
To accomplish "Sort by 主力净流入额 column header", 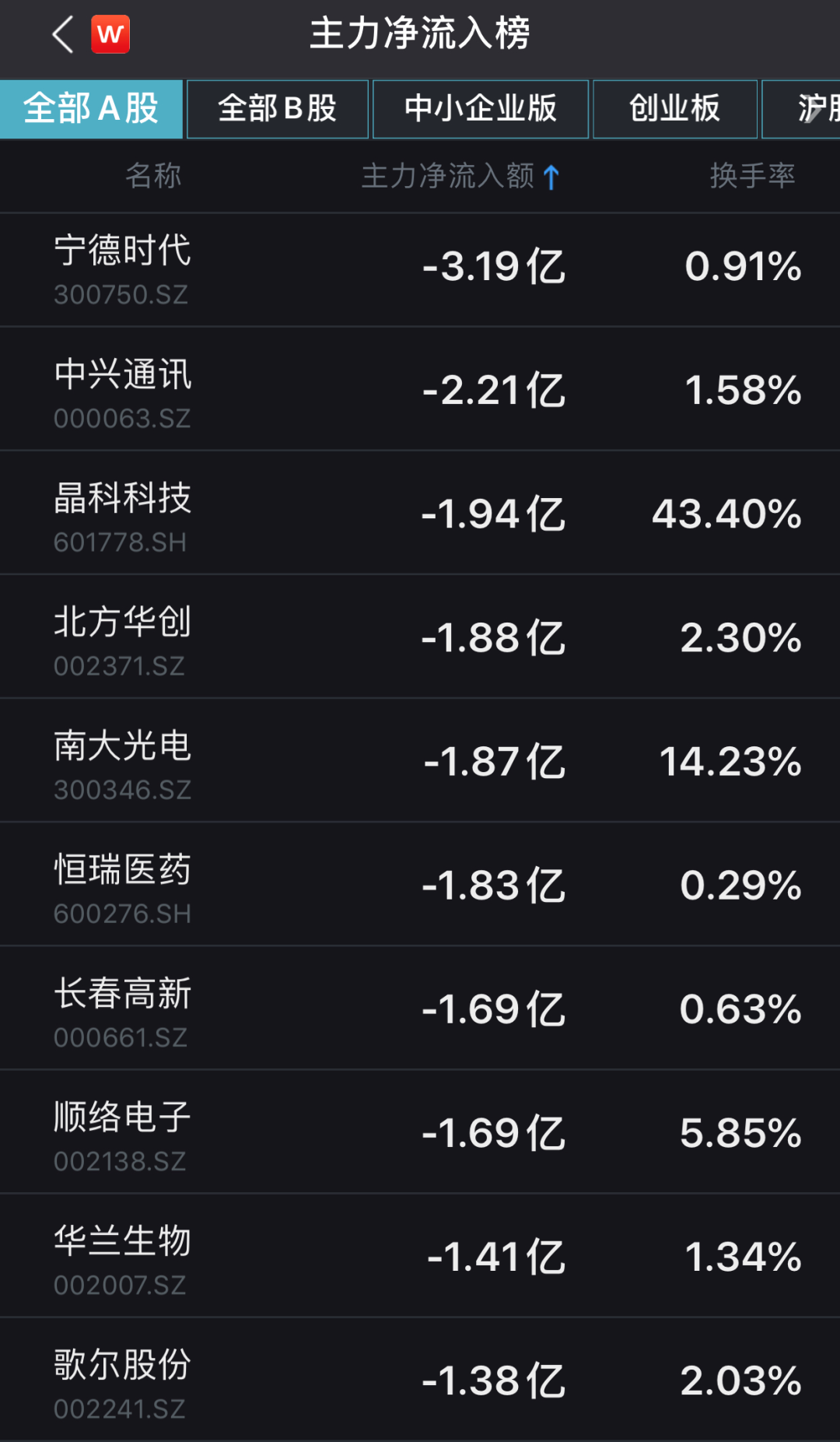I will point(459,177).
